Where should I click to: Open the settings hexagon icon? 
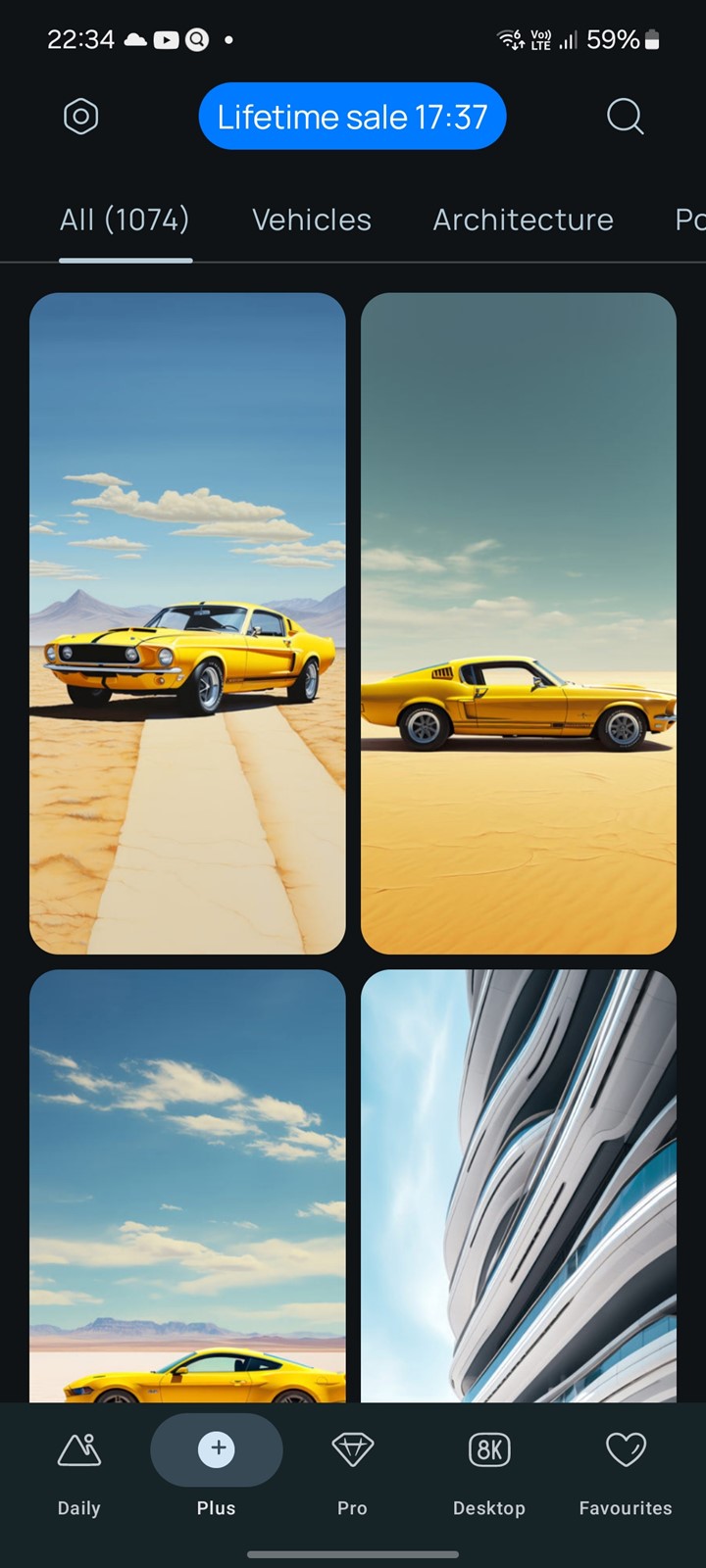coord(80,117)
